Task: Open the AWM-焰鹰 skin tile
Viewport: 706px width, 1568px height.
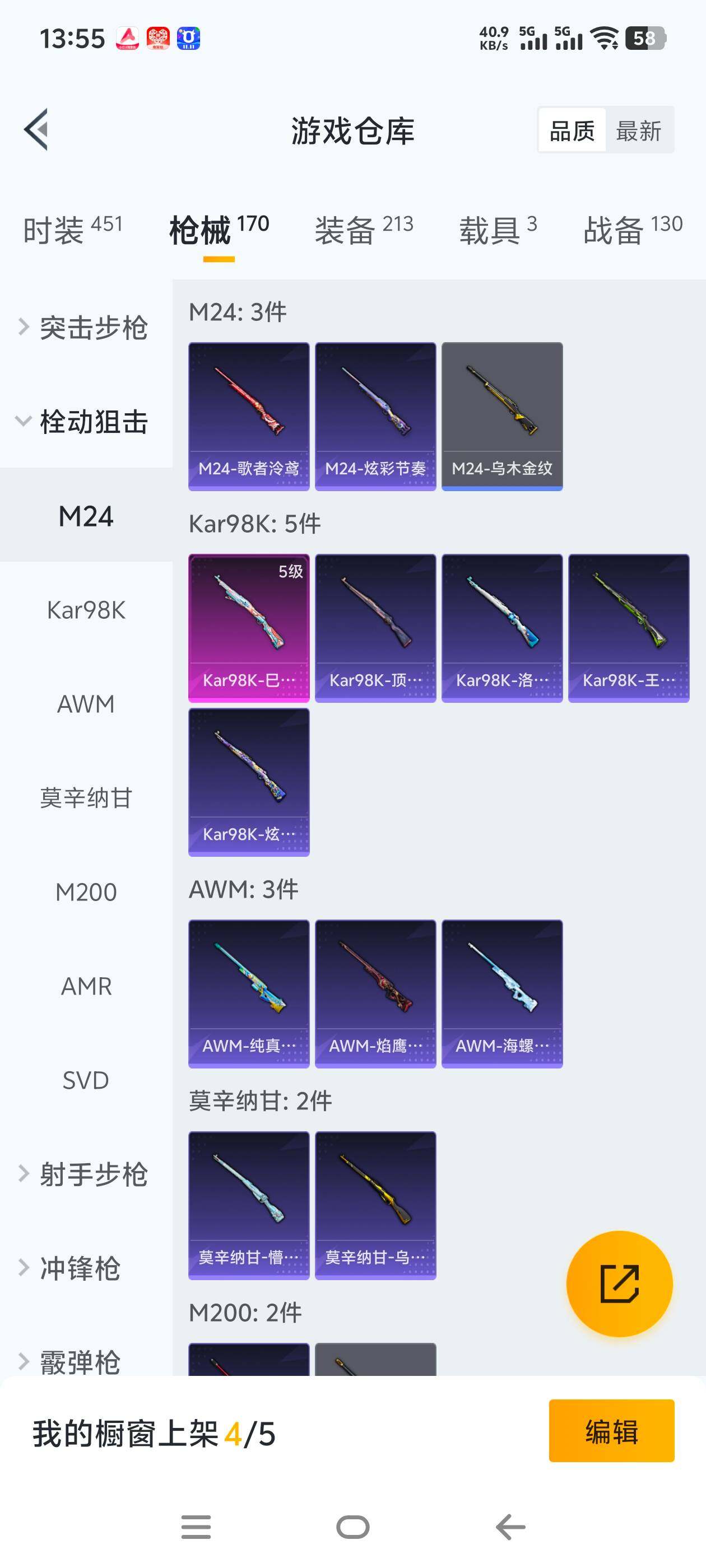Action: pyautogui.click(x=375, y=993)
